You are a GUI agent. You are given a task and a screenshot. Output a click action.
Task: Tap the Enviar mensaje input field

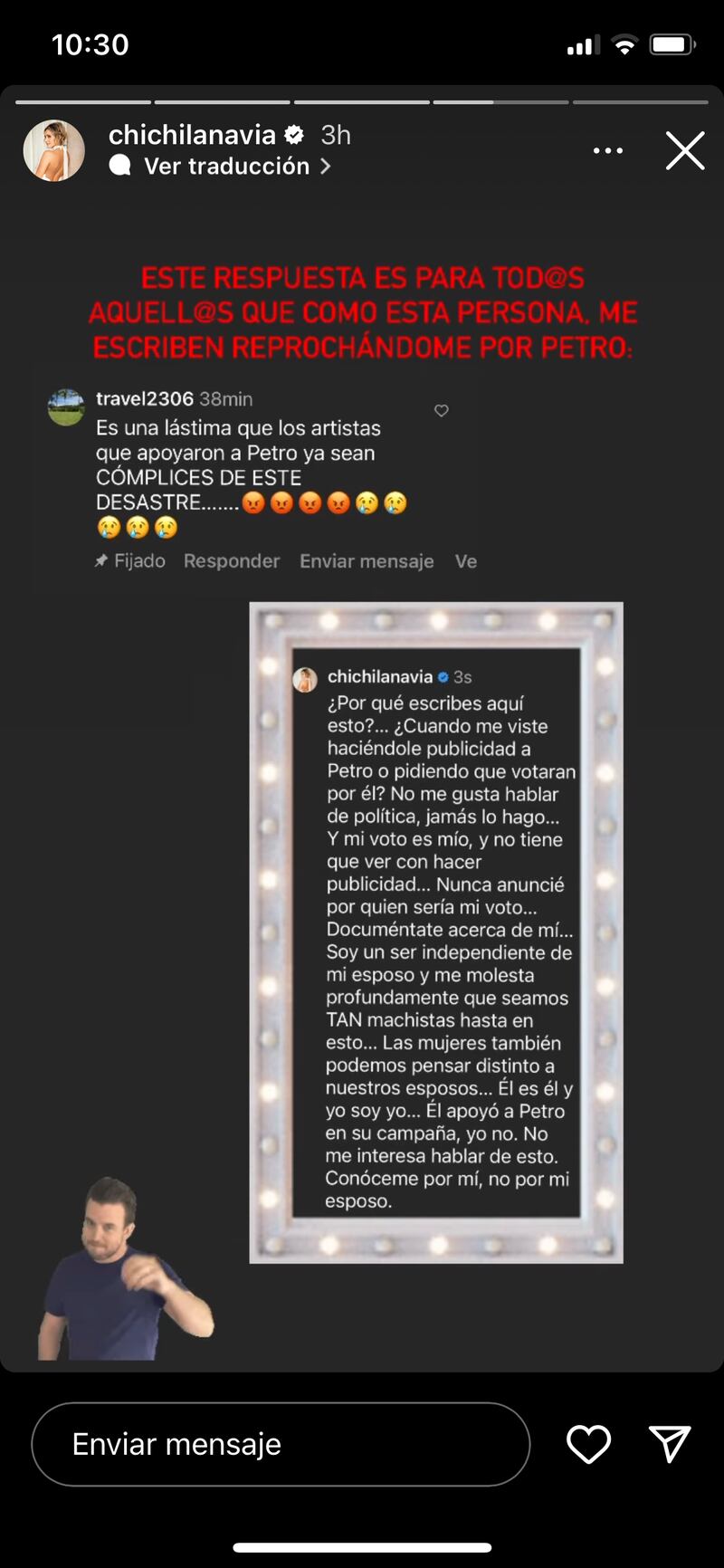tap(281, 1445)
